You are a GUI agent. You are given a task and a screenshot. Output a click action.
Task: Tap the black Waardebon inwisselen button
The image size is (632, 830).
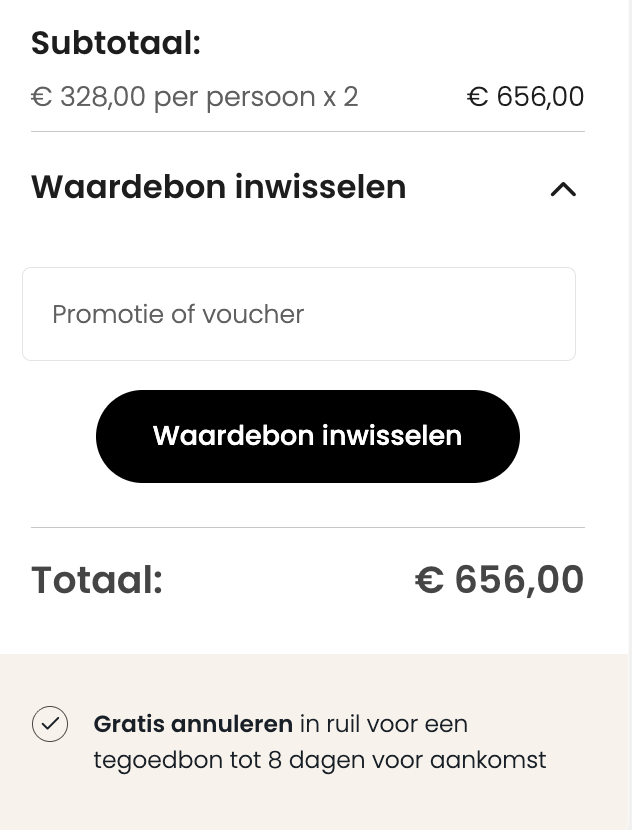[x=307, y=436]
